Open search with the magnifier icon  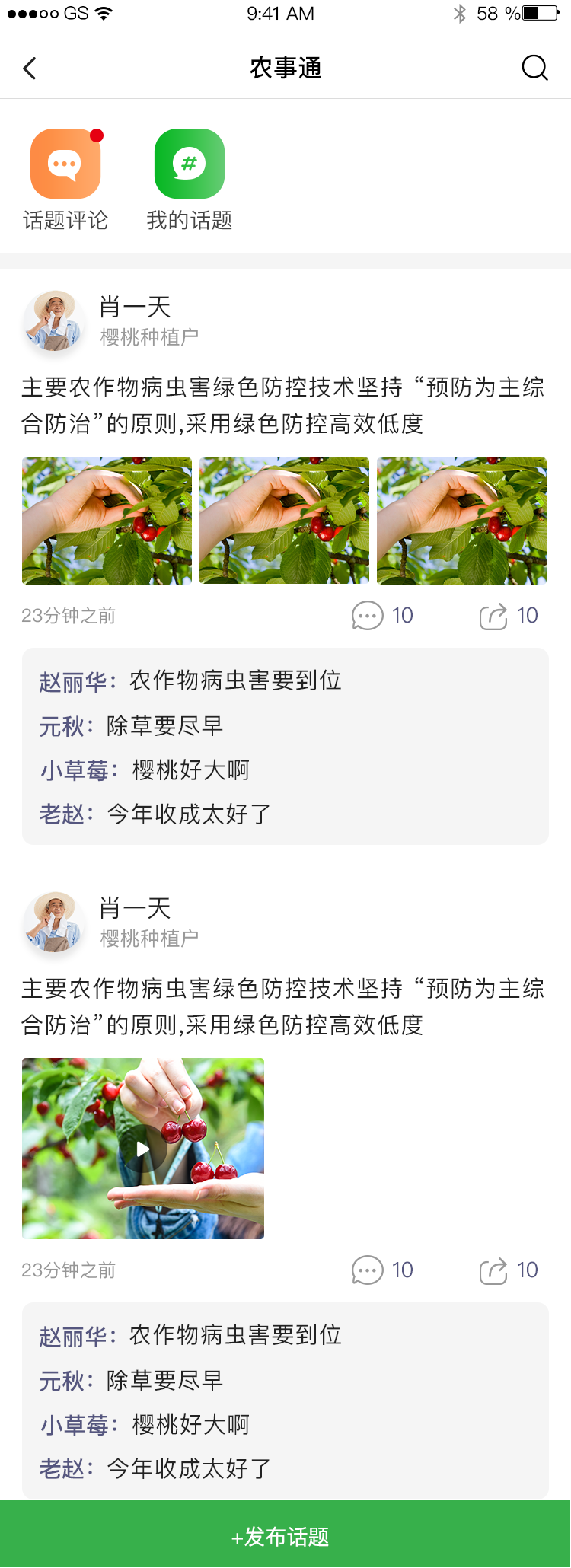534,68
